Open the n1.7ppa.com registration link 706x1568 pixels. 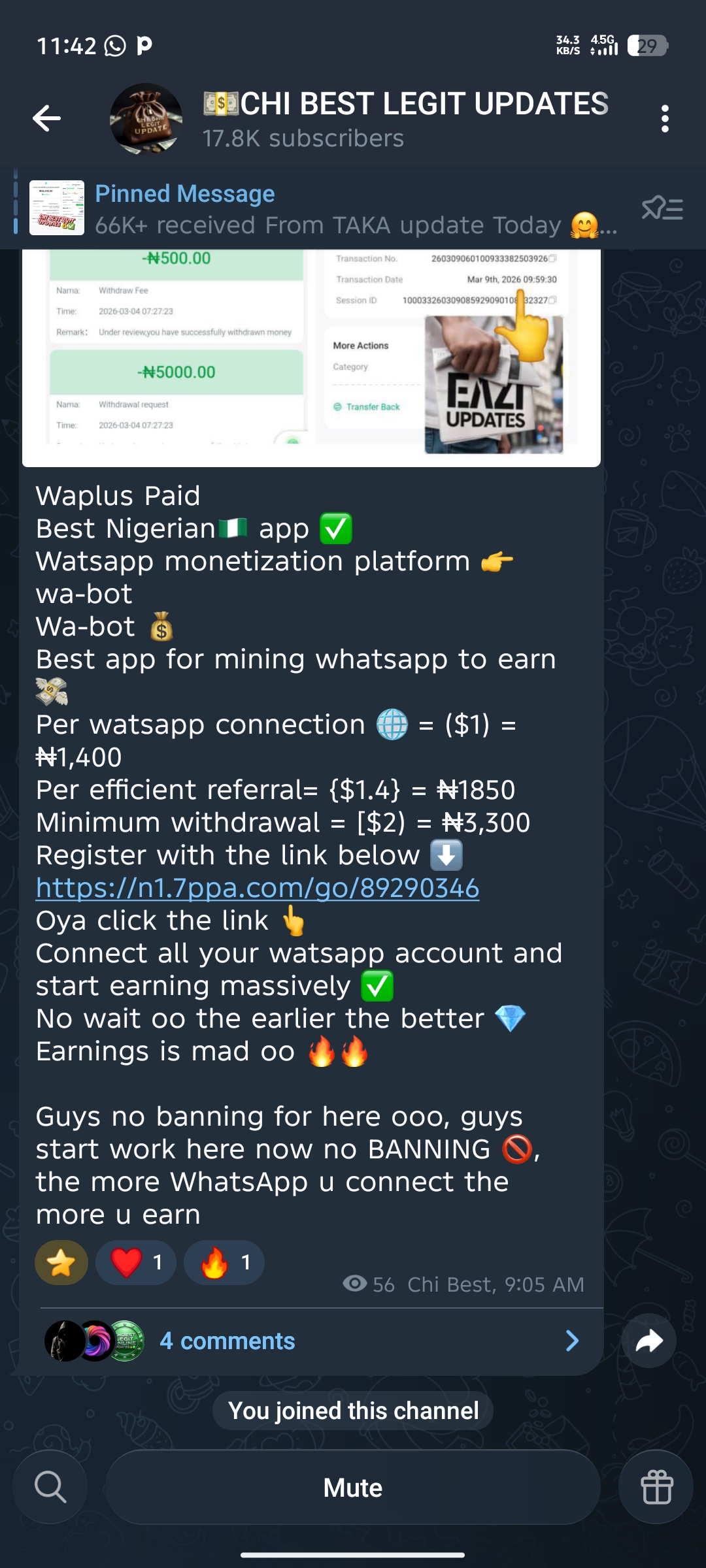[x=258, y=889]
